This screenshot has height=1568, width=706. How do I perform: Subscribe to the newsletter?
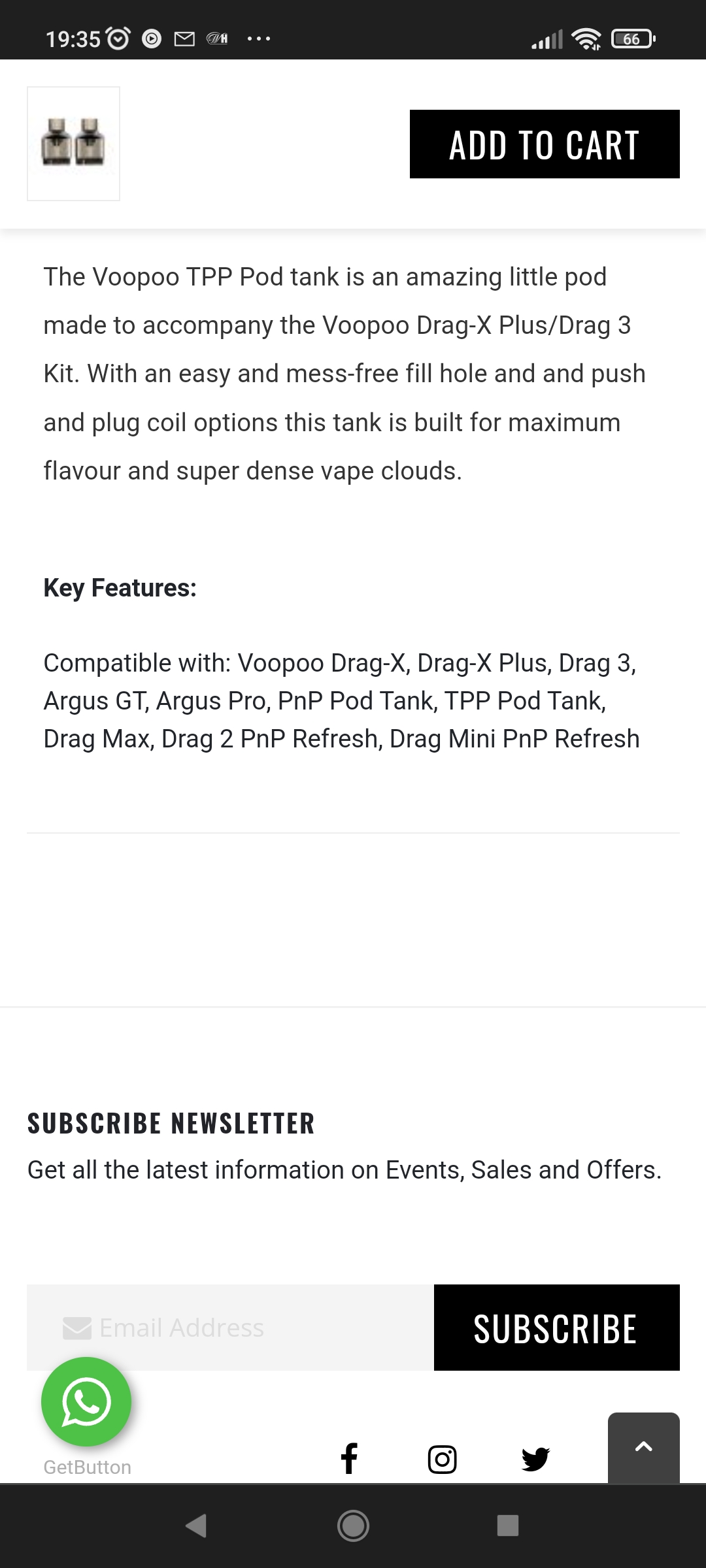pyautogui.click(x=557, y=1328)
